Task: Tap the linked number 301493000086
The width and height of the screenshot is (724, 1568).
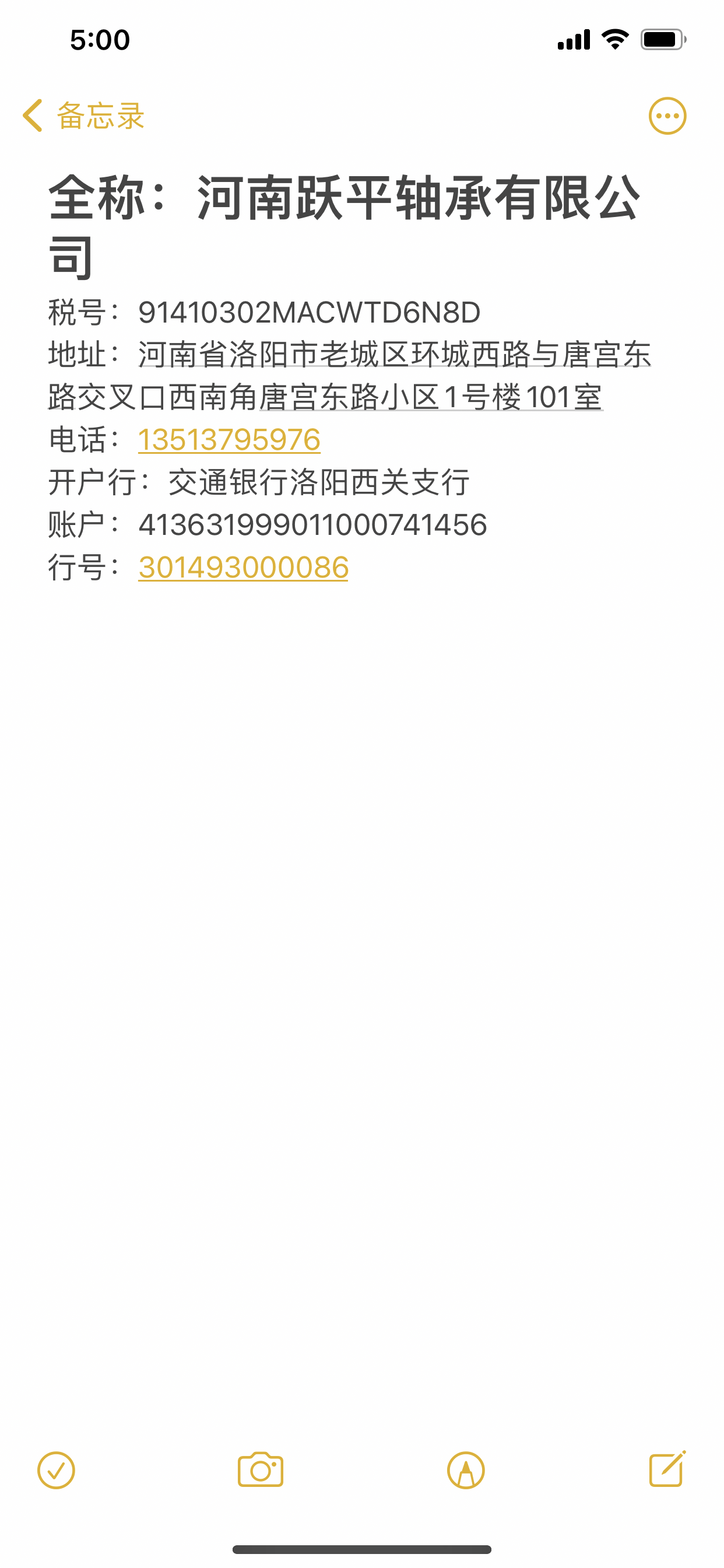Action: point(243,568)
